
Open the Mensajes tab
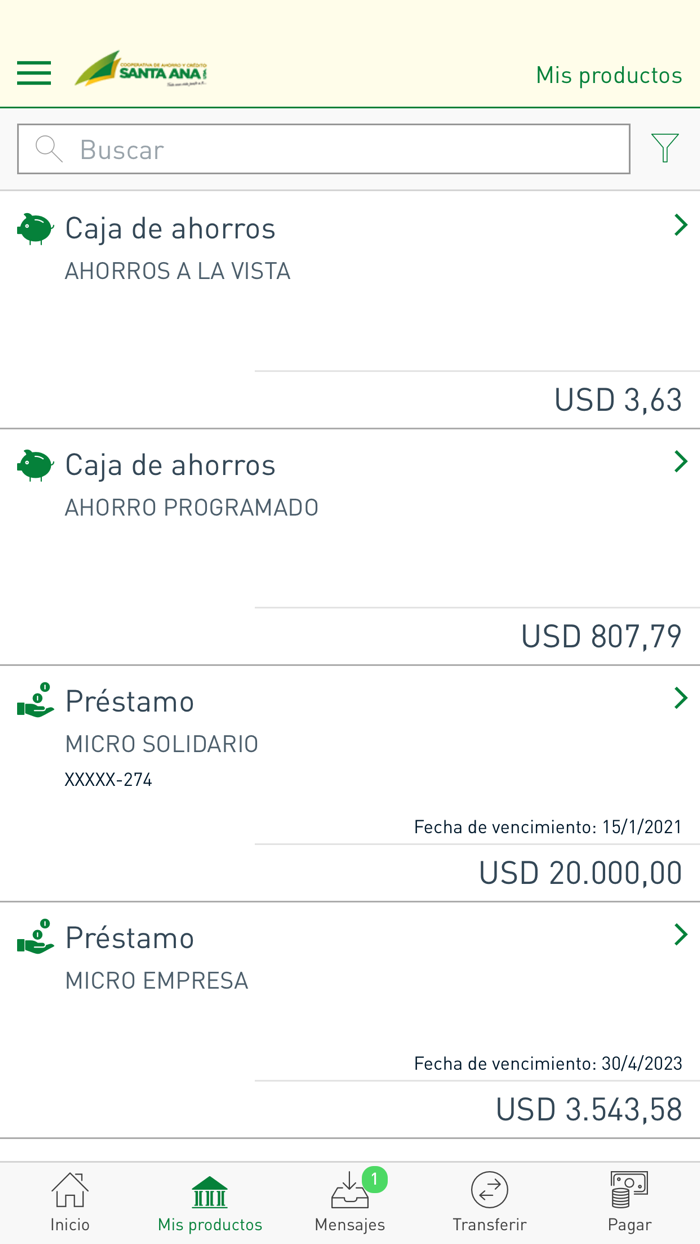(x=350, y=1202)
